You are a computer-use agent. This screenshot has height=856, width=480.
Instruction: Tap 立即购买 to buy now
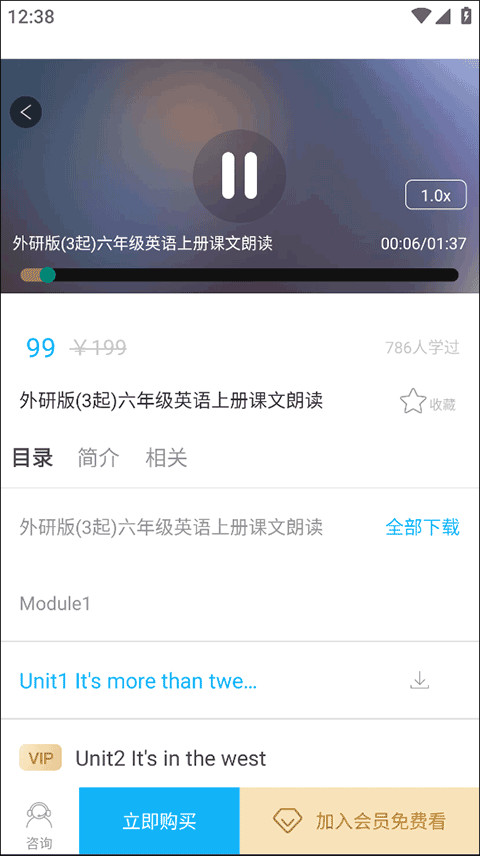[159, 821]
